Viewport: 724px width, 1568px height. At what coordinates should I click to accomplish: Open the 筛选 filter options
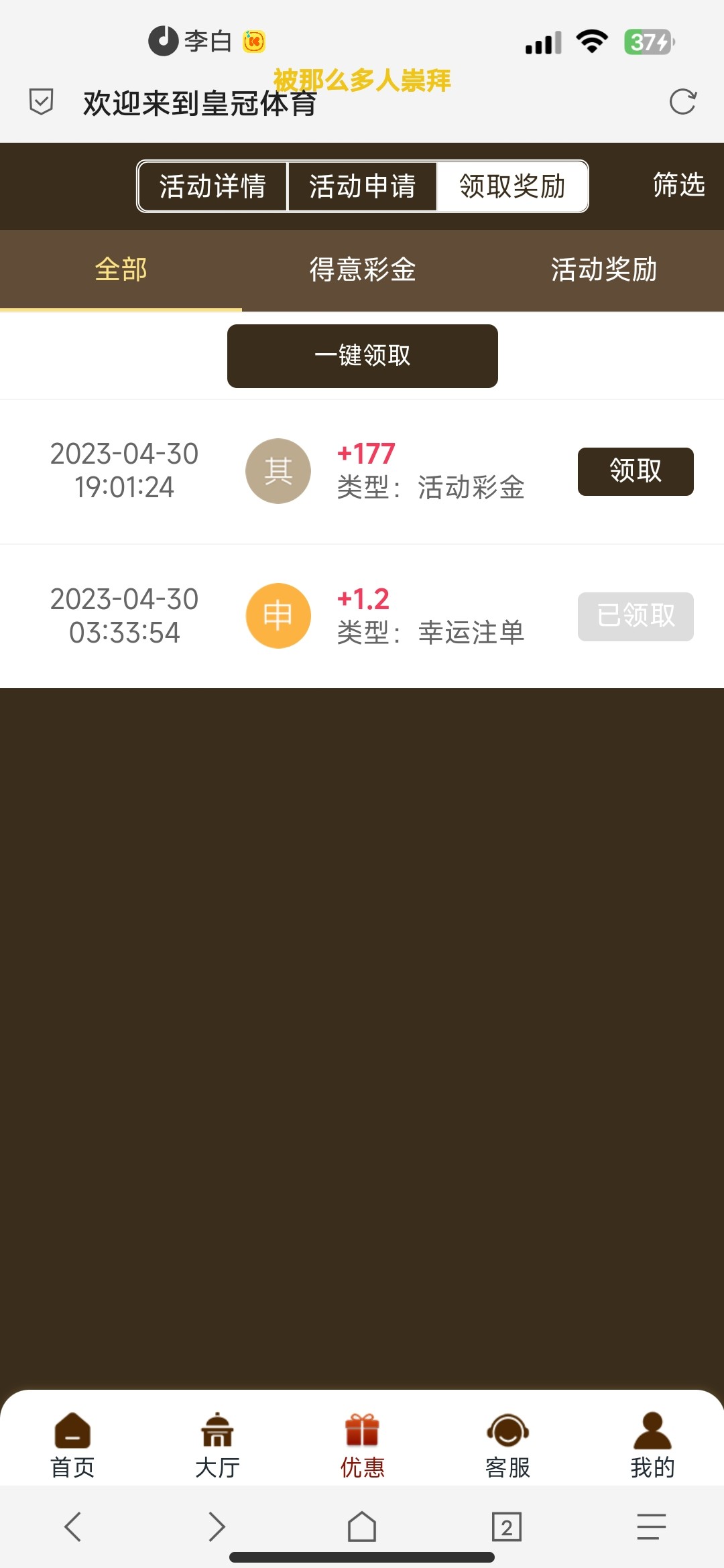coord(678,185)
